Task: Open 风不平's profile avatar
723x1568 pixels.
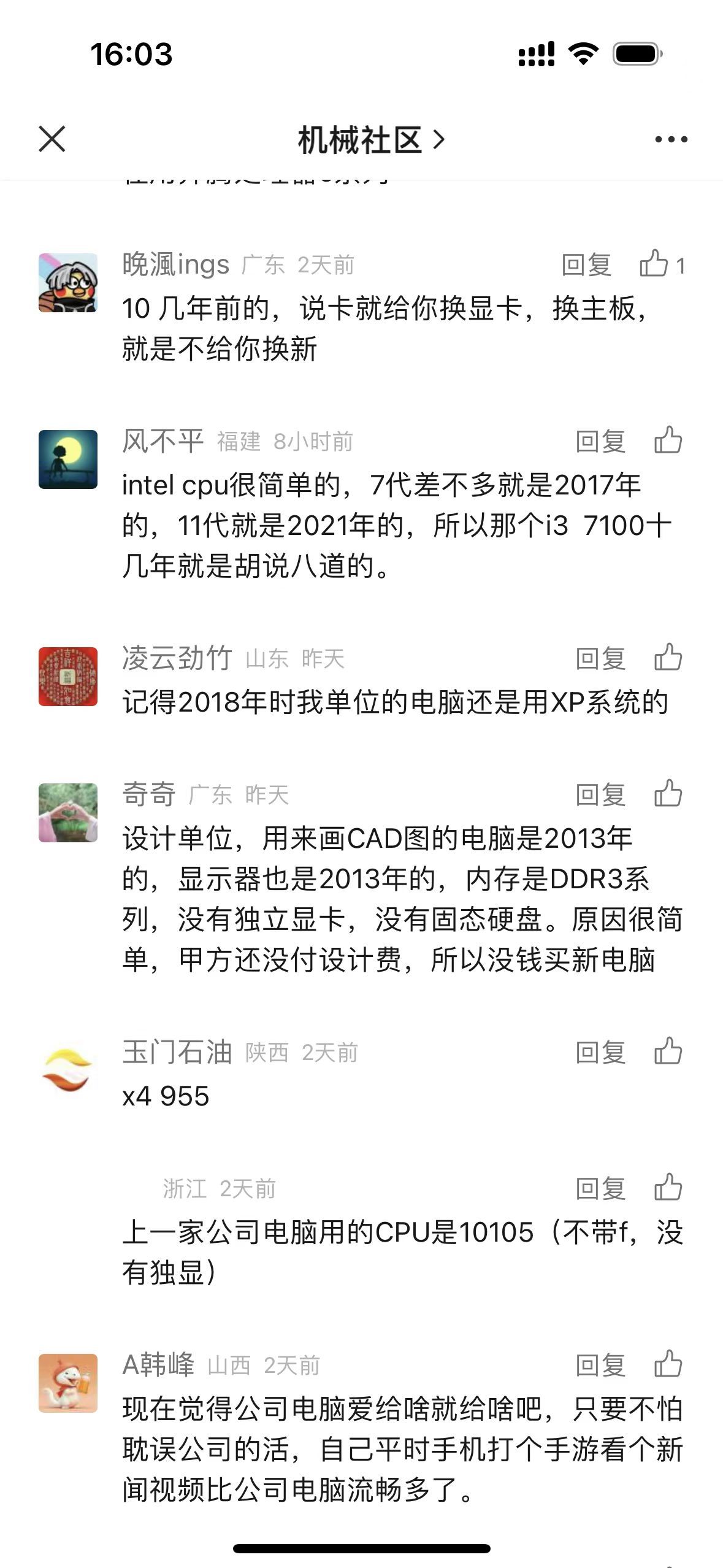Action: 68,459
